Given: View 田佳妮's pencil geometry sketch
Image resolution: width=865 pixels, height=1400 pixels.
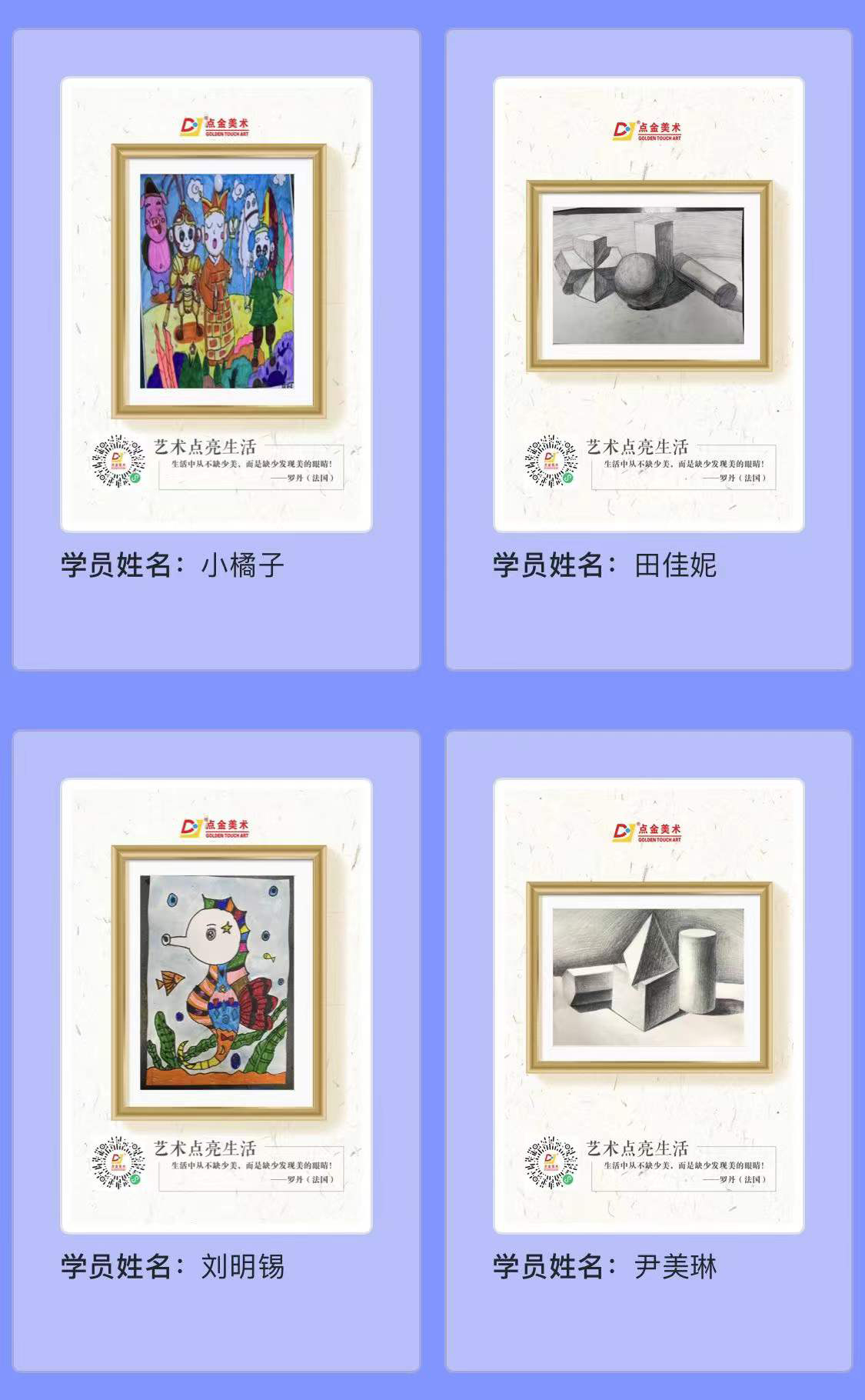Looking at the screenshot, I should coord(648,275).
